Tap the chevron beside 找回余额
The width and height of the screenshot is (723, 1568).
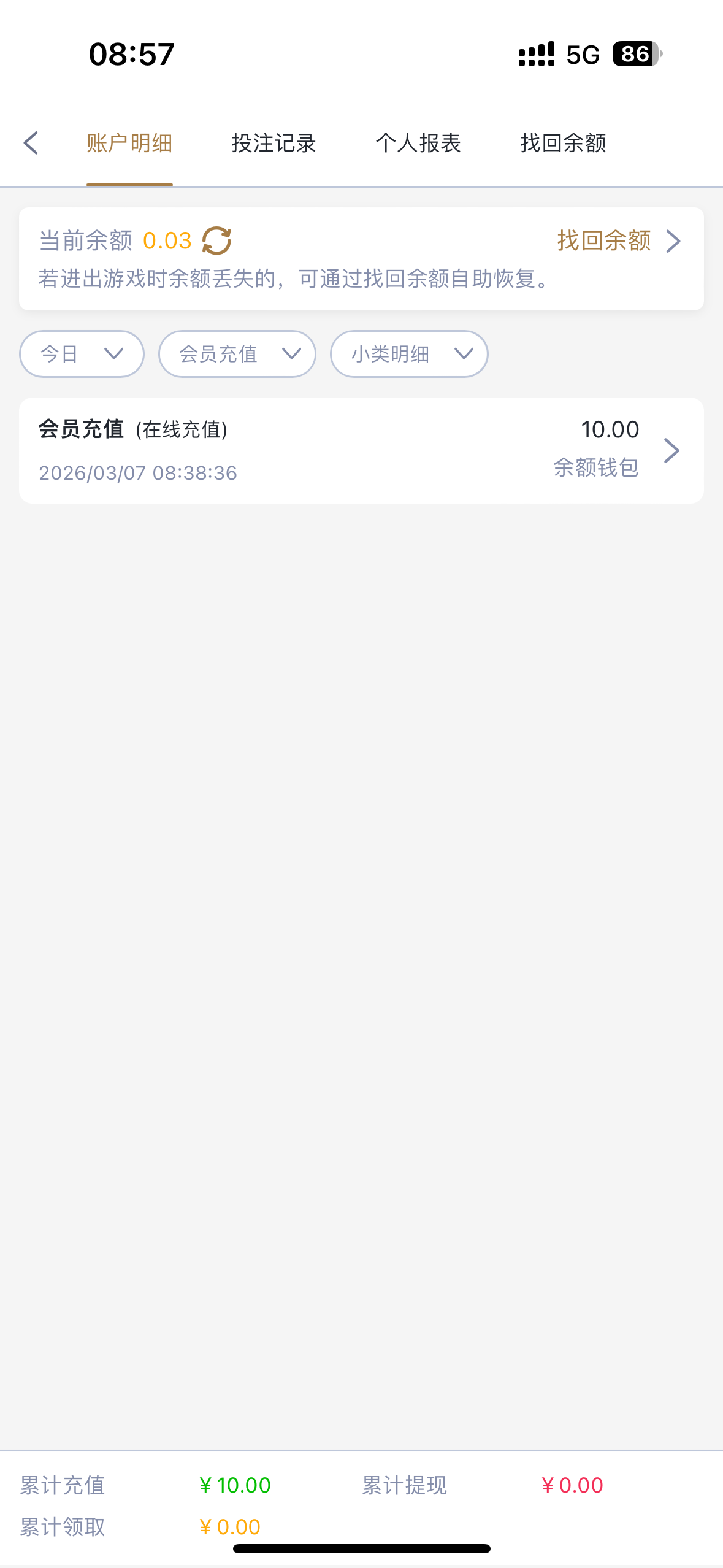(x=673, y=242)
